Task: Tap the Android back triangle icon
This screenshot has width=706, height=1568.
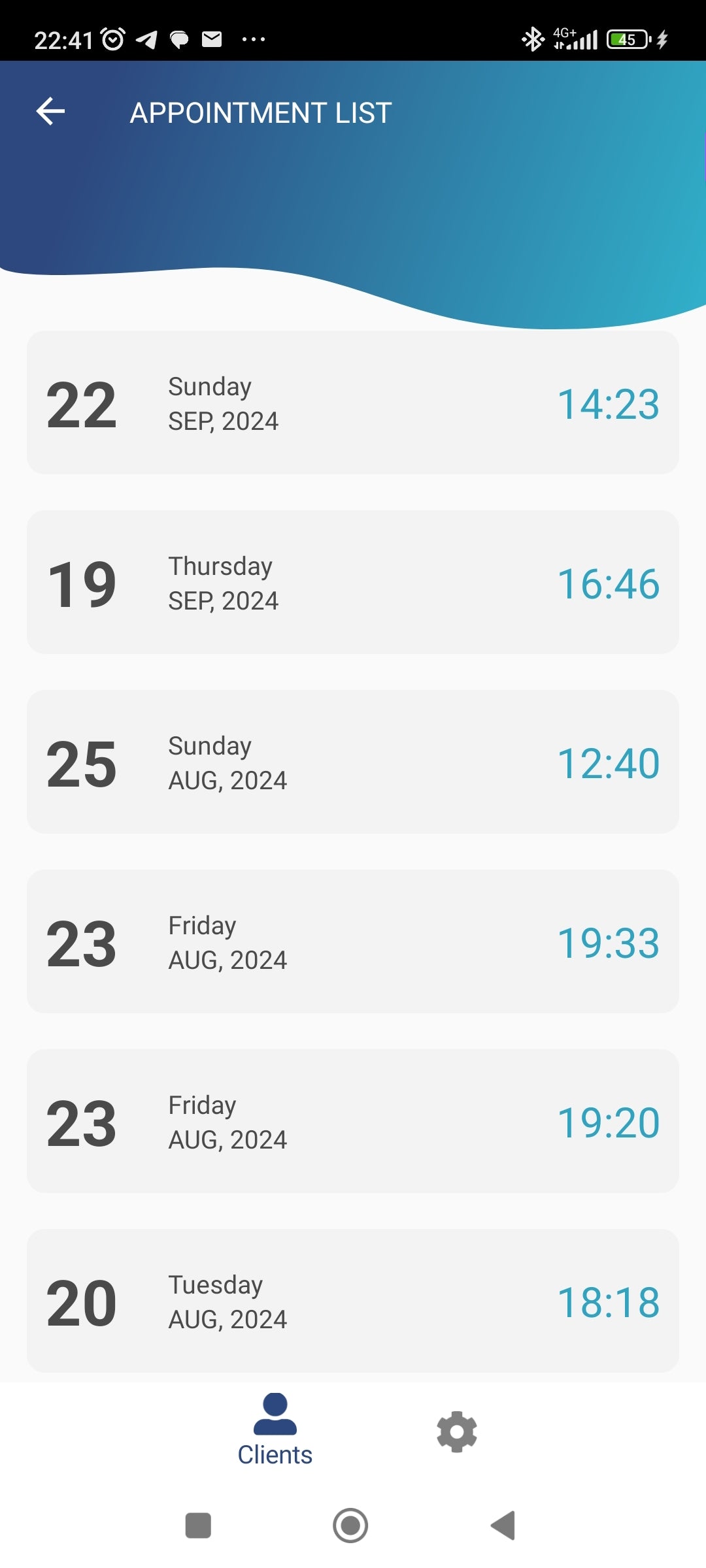Action: 501,1527
